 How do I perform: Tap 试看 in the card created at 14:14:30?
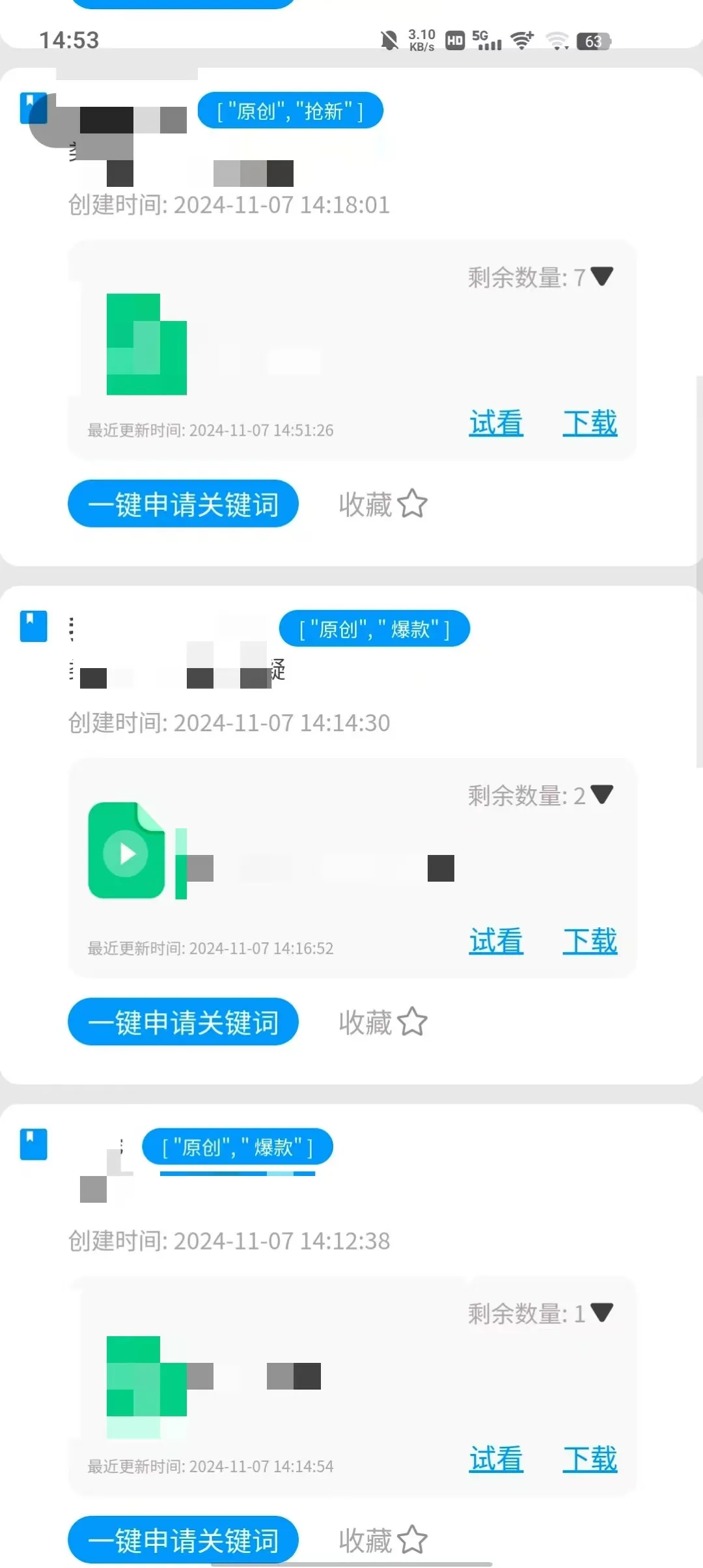point(496,941)
